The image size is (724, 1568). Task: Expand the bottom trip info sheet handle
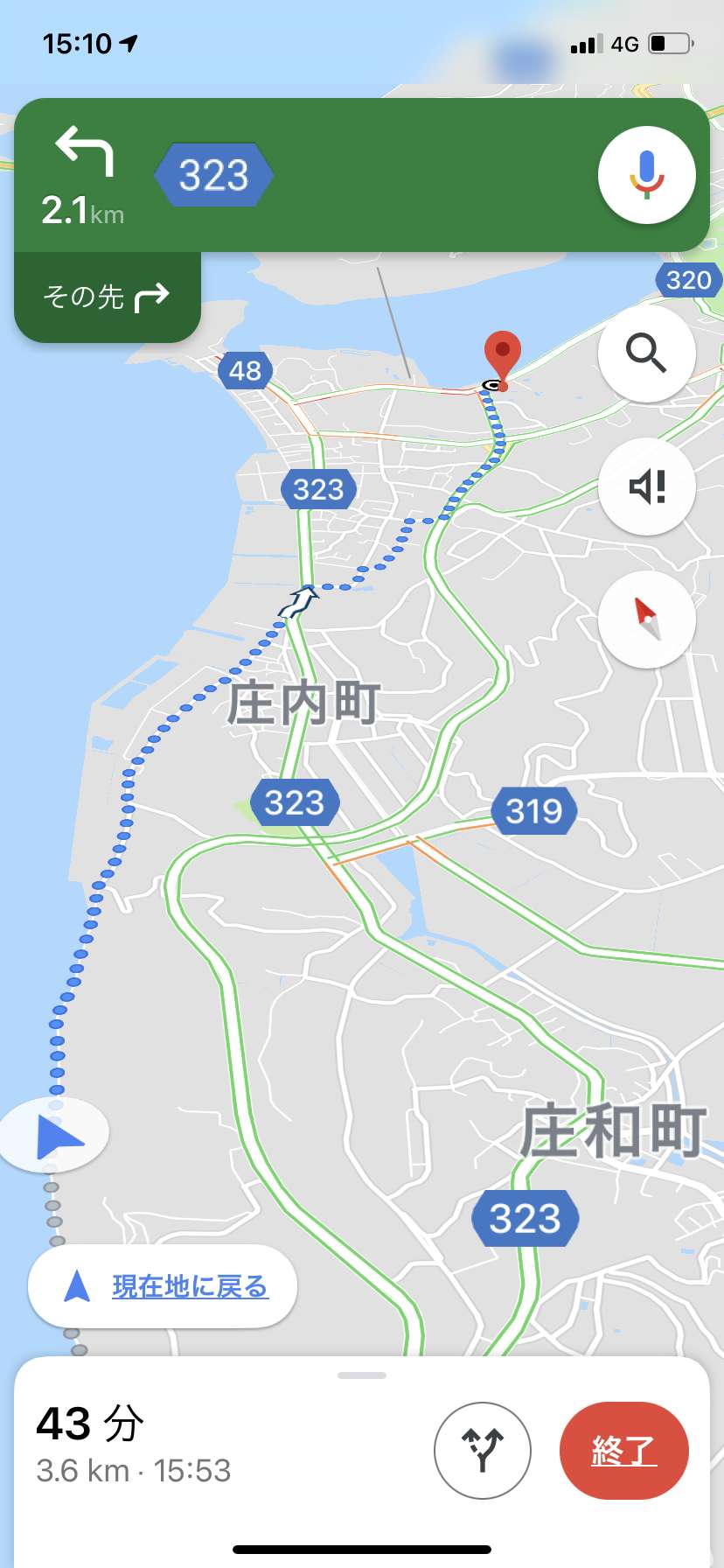[362, 1375]
